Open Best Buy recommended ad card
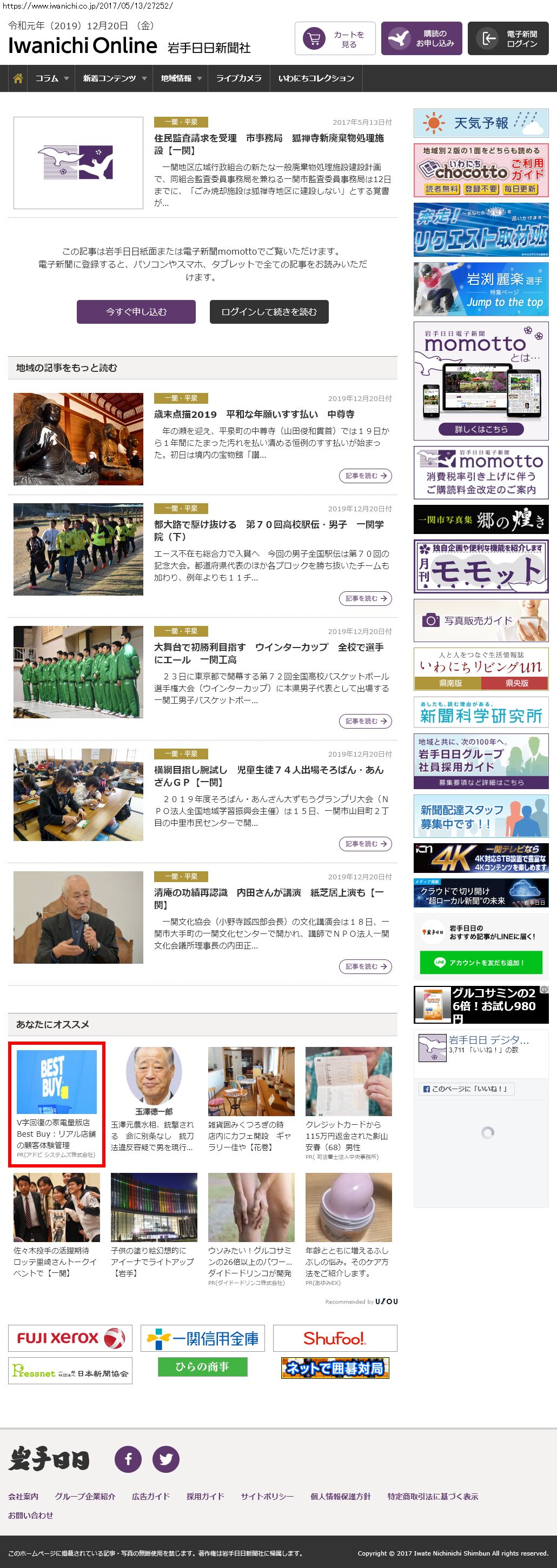The image size is (557, 1568). (x=57, y=1104)
